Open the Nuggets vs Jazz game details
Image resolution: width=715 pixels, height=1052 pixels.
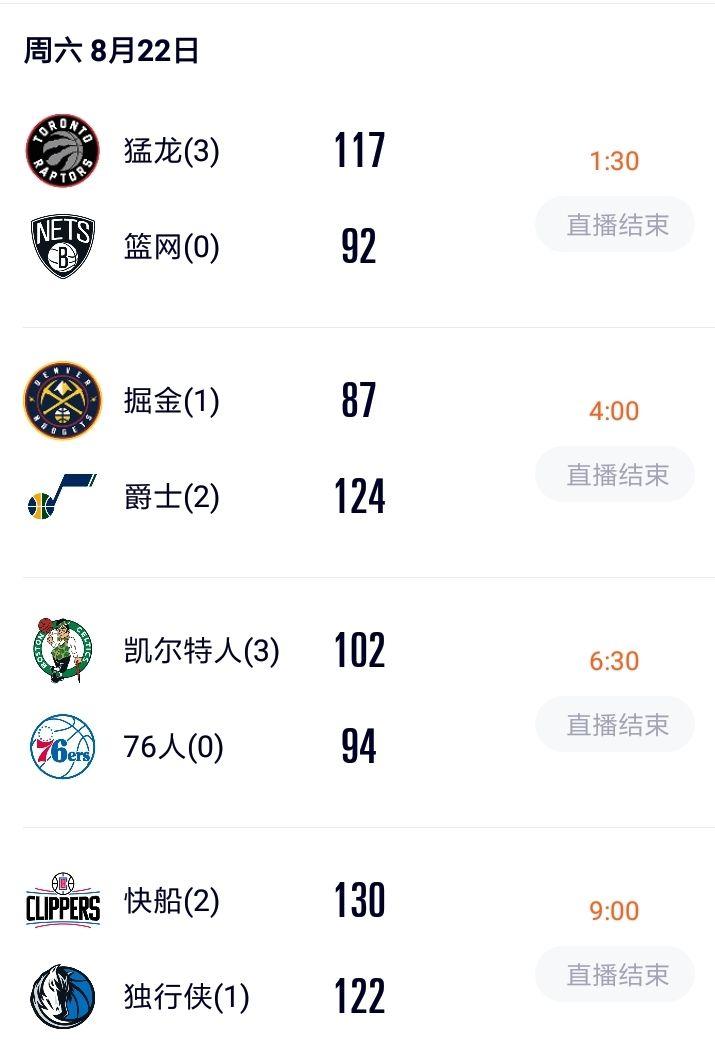click(300, 448)
